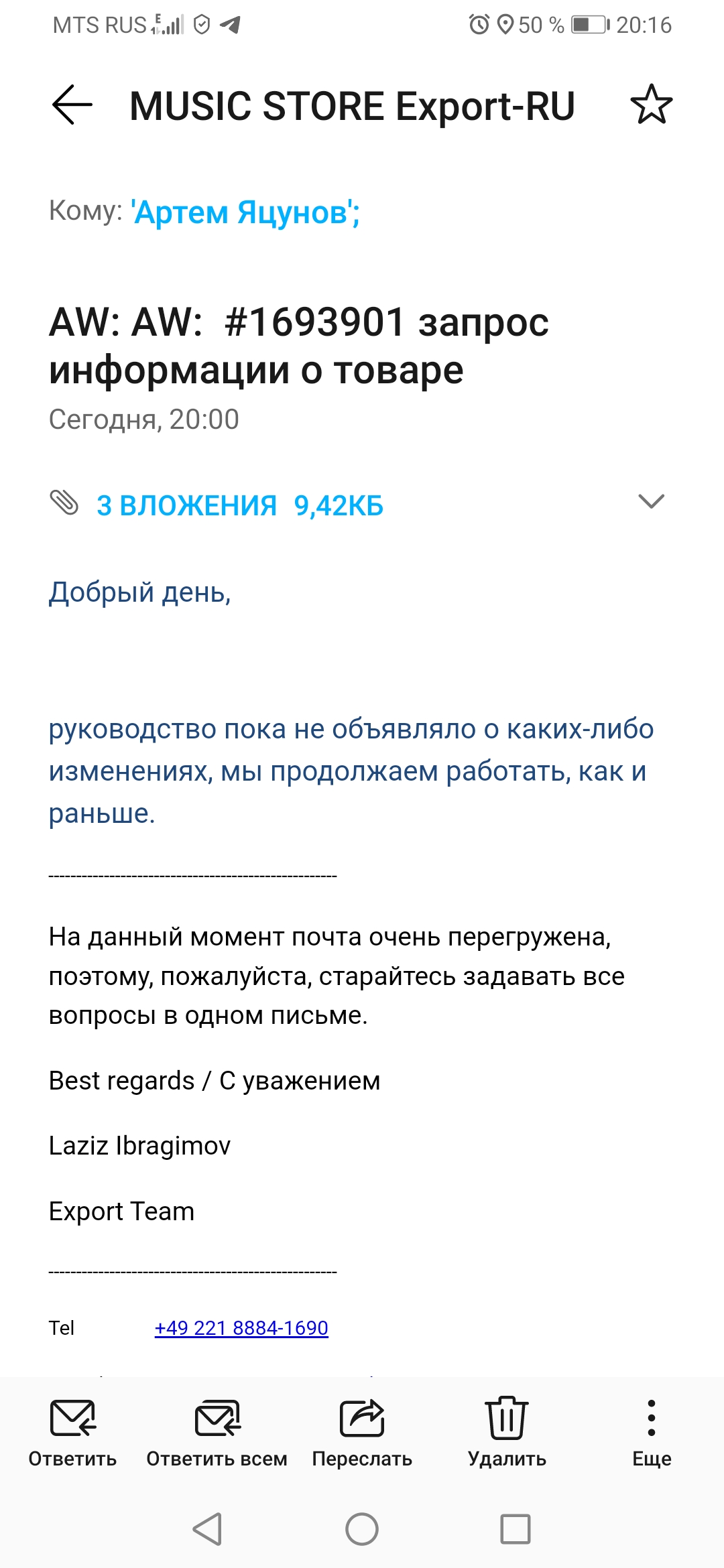Open recent apps from the navigation bar
This screenshot has width=724, height=1568.
click(516, 1529)
